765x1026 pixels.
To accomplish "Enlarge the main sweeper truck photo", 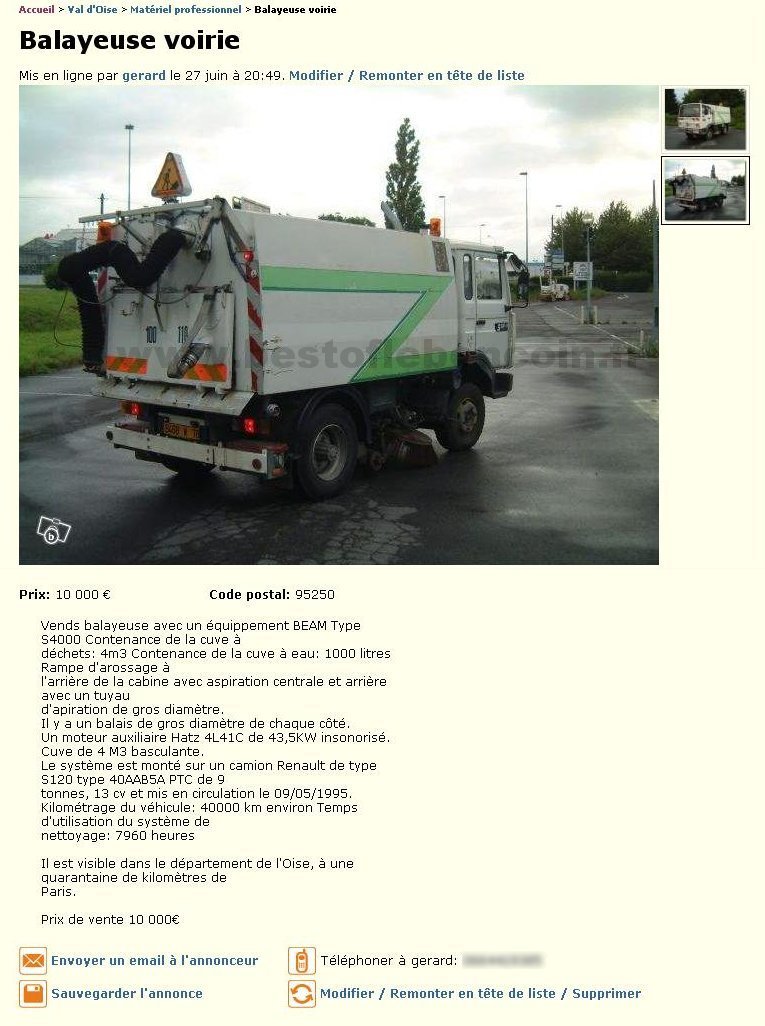I will (x=338, y=325).
